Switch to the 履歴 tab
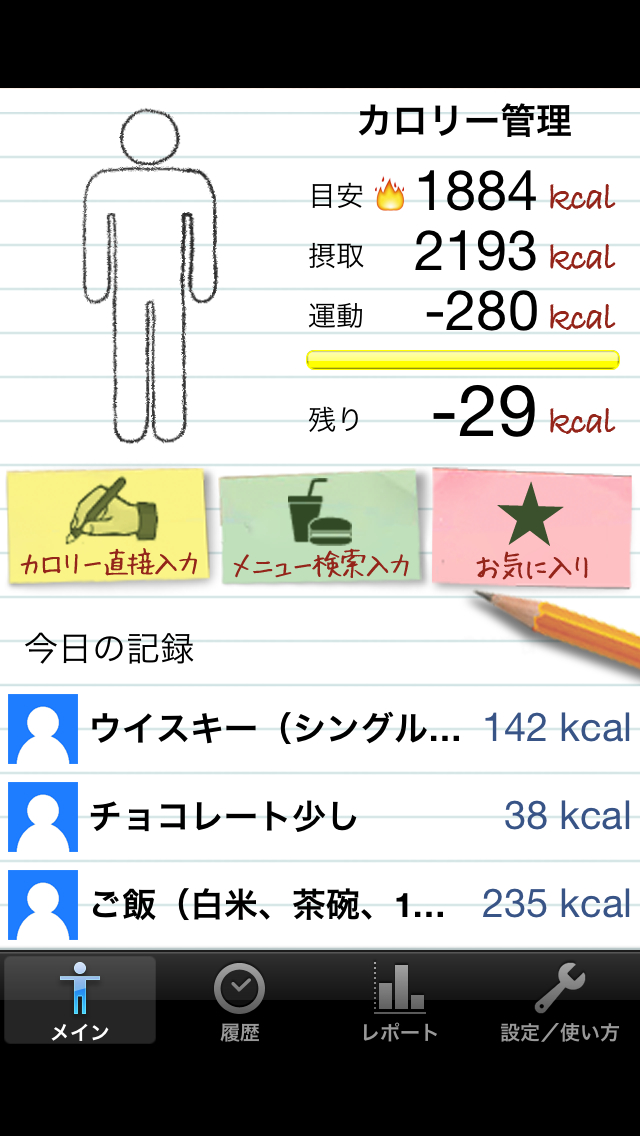 (240, 1000)
